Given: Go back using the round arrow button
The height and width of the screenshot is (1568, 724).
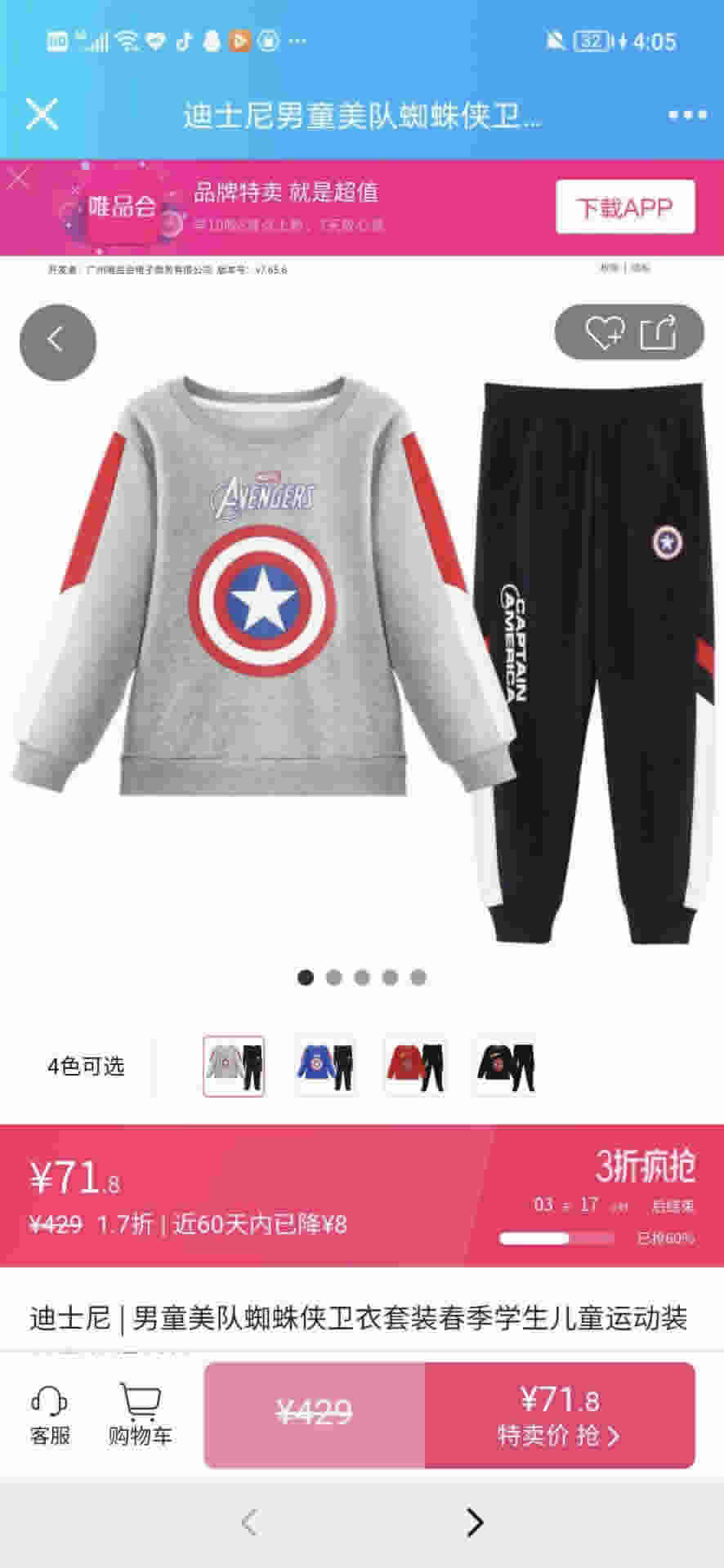Looking at the screenshot, I should pos(57,341).
